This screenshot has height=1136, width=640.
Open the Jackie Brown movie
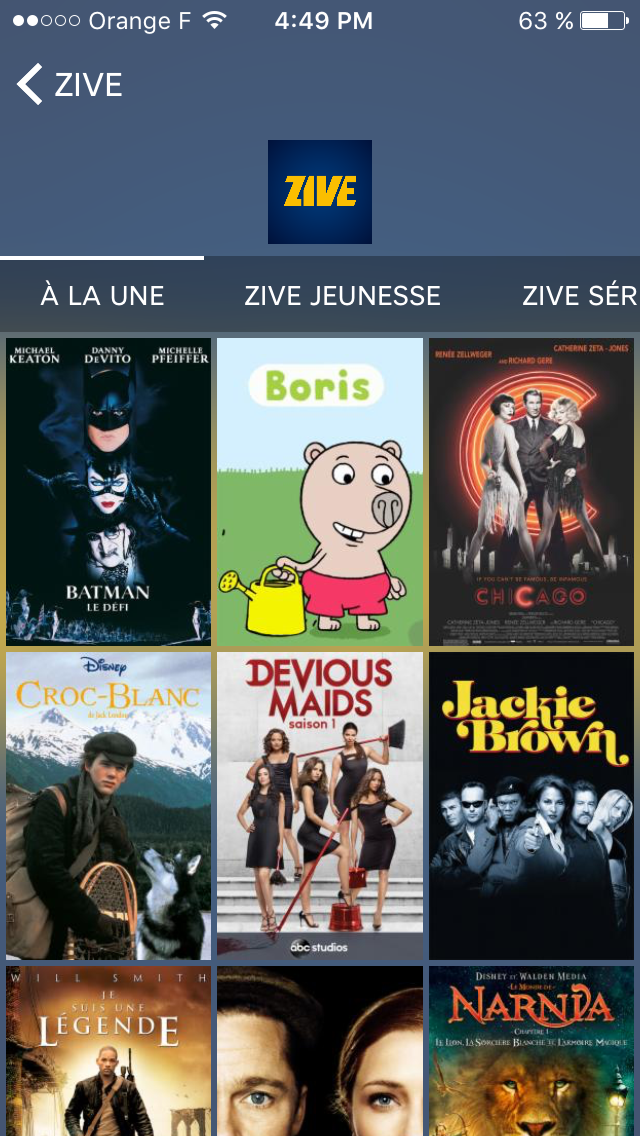coord(532,806)
